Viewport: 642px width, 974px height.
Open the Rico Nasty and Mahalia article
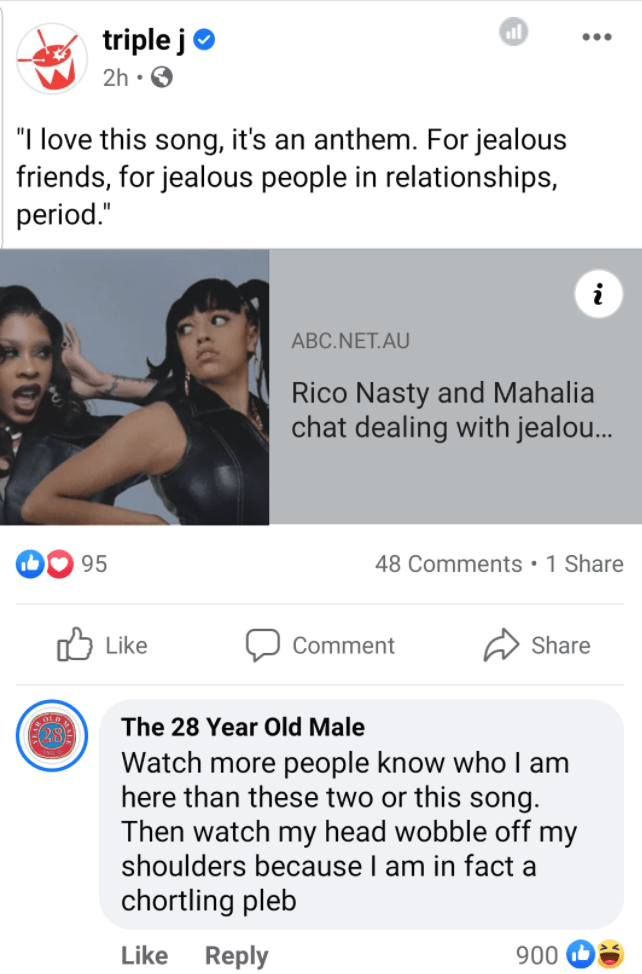(x=455, y=408)
